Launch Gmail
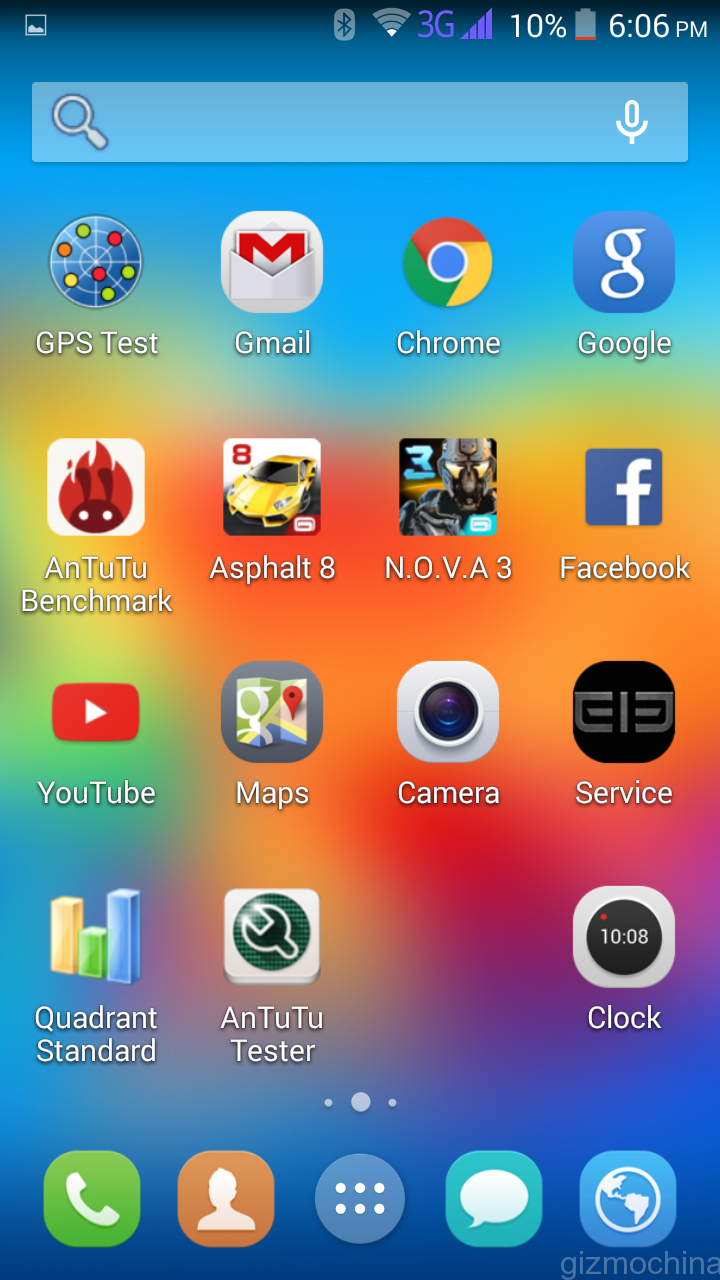 point(272,262)
